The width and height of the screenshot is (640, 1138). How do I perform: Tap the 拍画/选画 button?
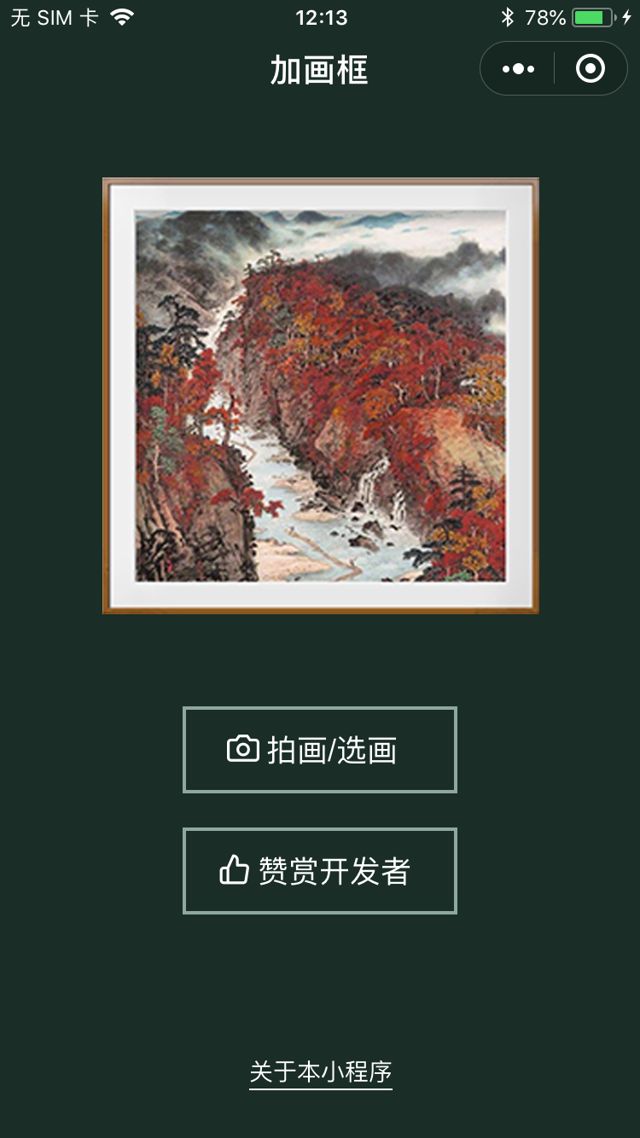tap(319, 750)
